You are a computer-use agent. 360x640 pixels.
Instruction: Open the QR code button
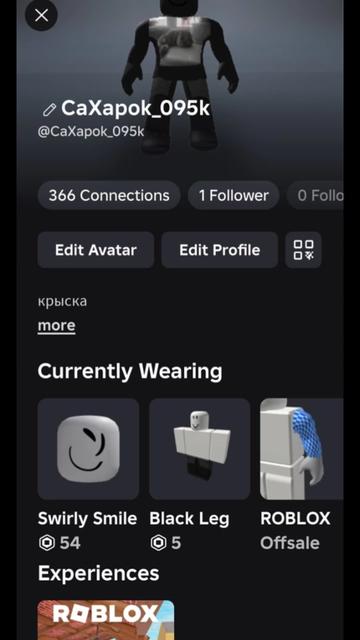click(303, 250)
